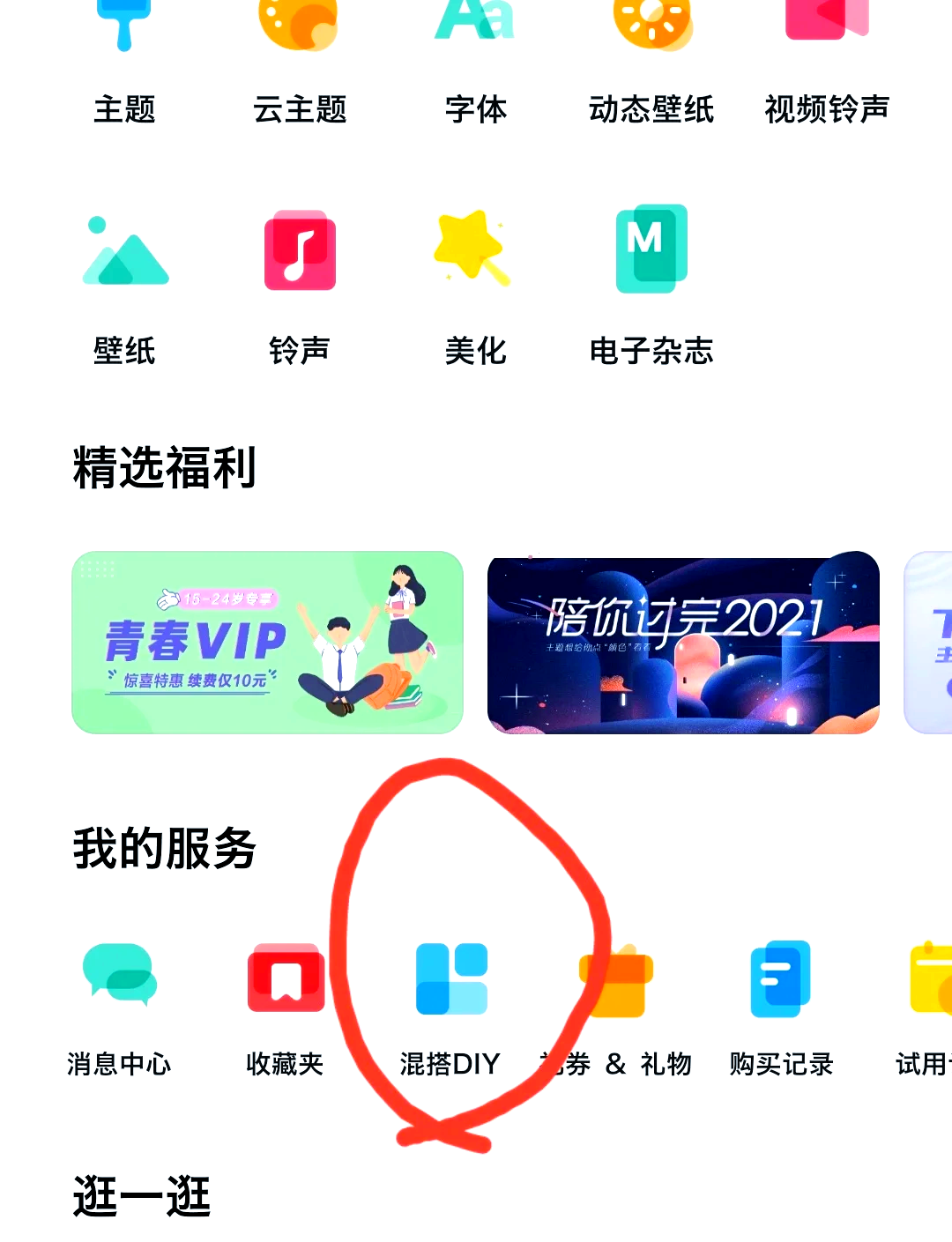Open the 主题 themes category
Image resolution: width=952 pixels, height=1242 pixels.
coord(124,62)
